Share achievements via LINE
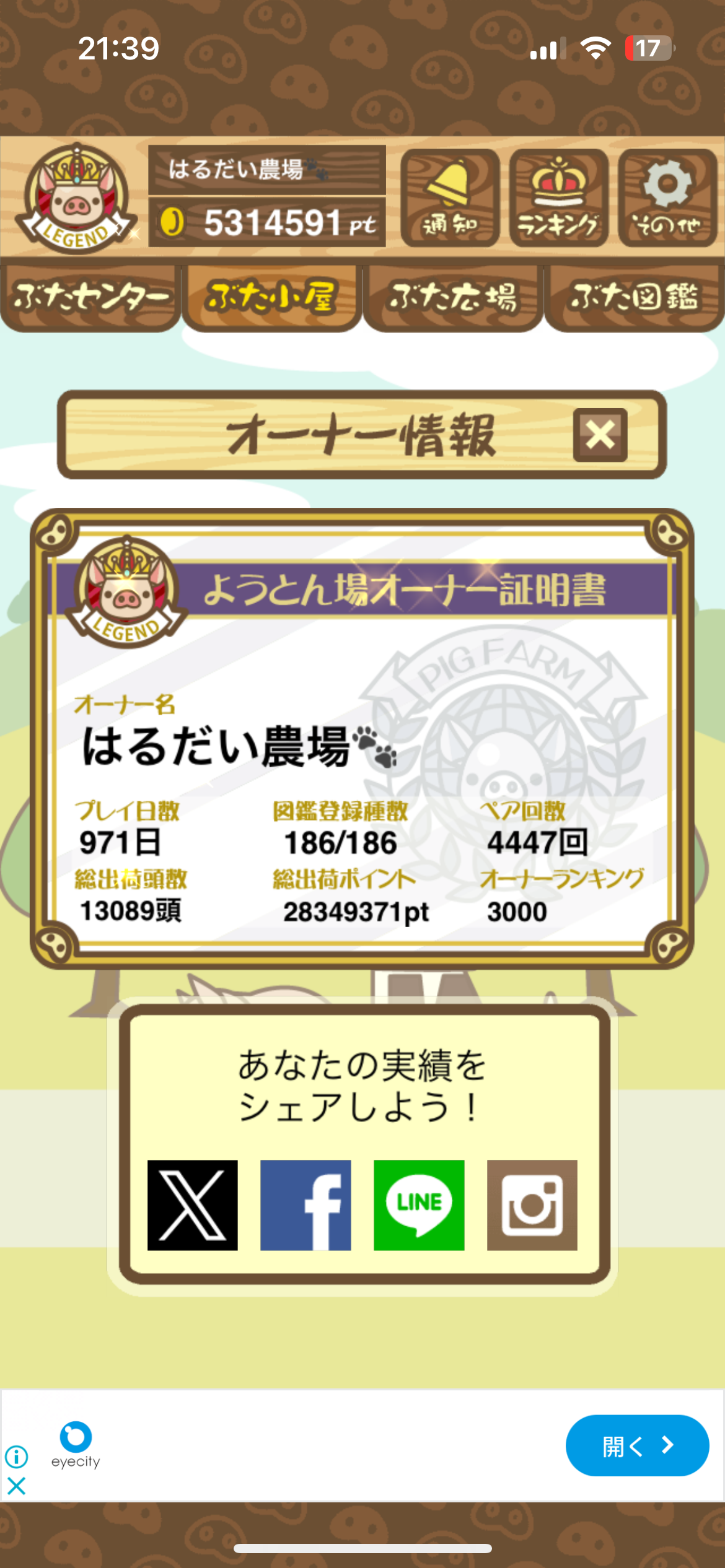The width and height of the screenshot is (725, 1568). pos(419,1205)
